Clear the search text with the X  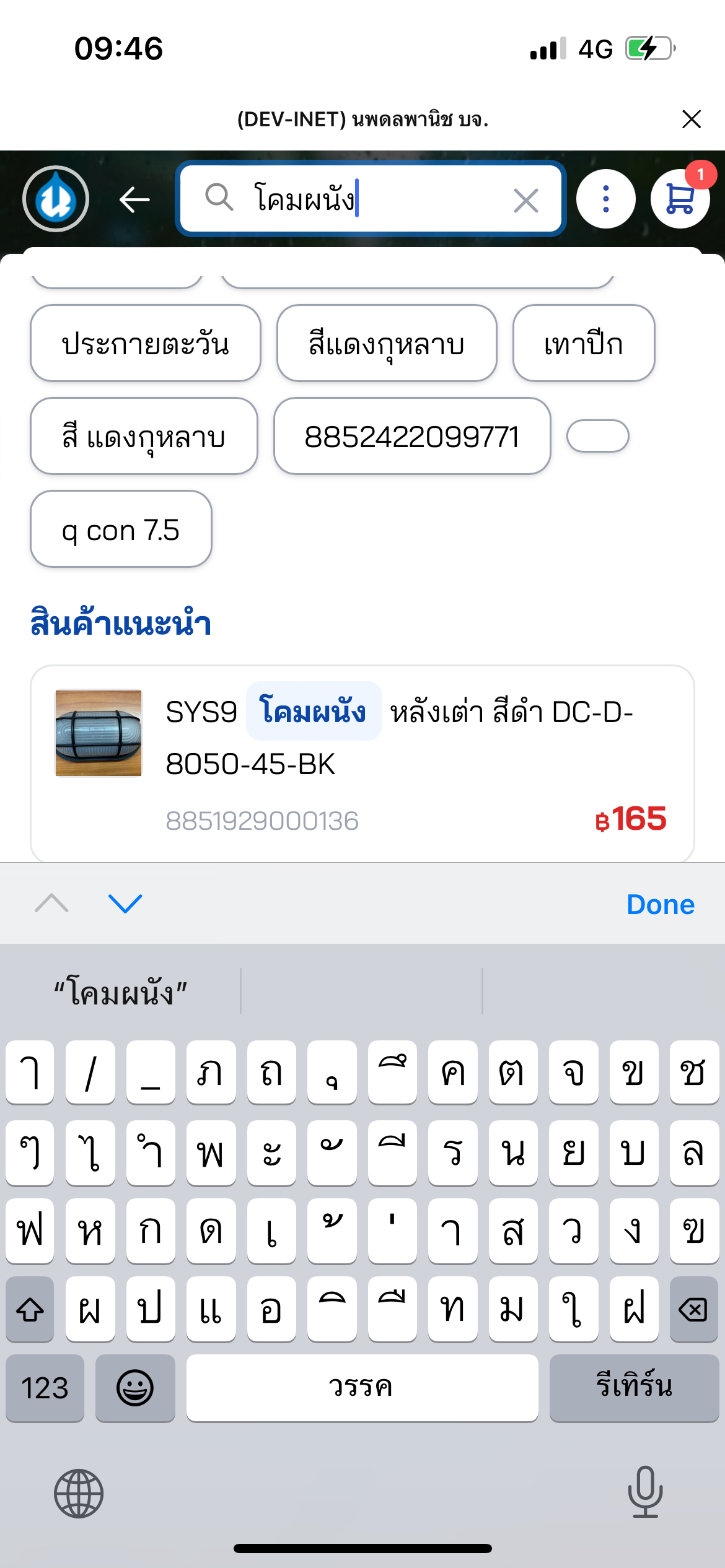[x=526, y=201]
